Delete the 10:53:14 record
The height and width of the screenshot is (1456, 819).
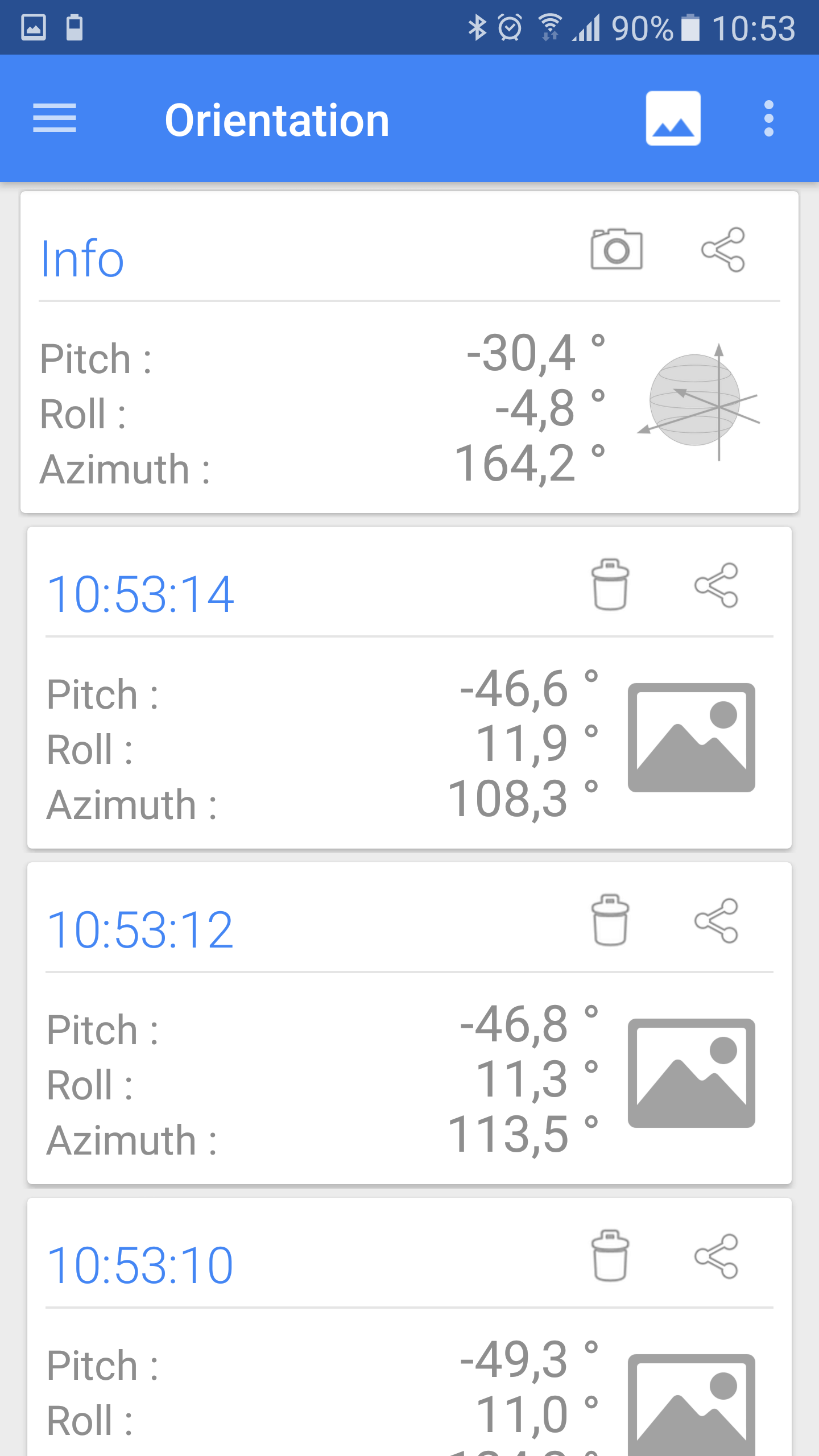pyautogui.click(x=610, y=585)
